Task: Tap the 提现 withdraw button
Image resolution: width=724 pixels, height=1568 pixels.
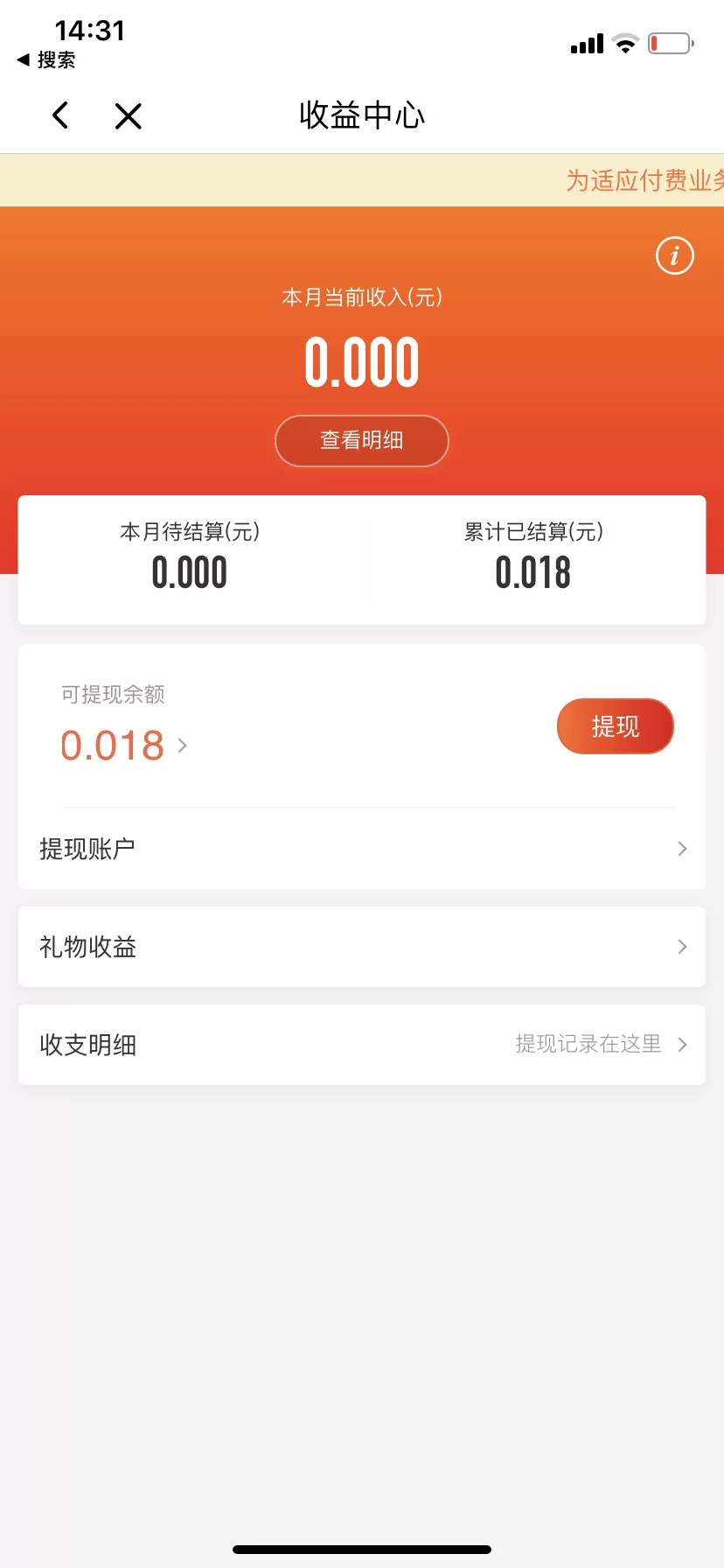Action: pyautogui.click(x=615, y=726)
